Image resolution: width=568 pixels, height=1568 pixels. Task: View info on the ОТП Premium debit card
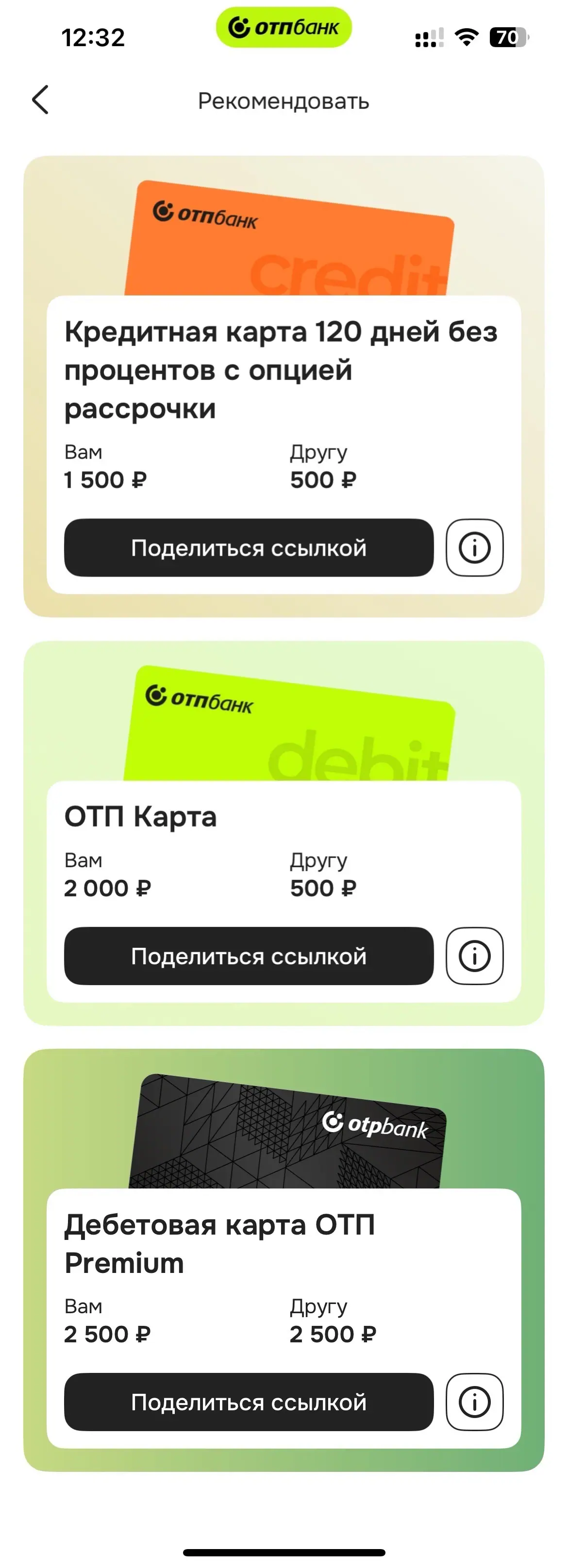tap(474, 1402)
